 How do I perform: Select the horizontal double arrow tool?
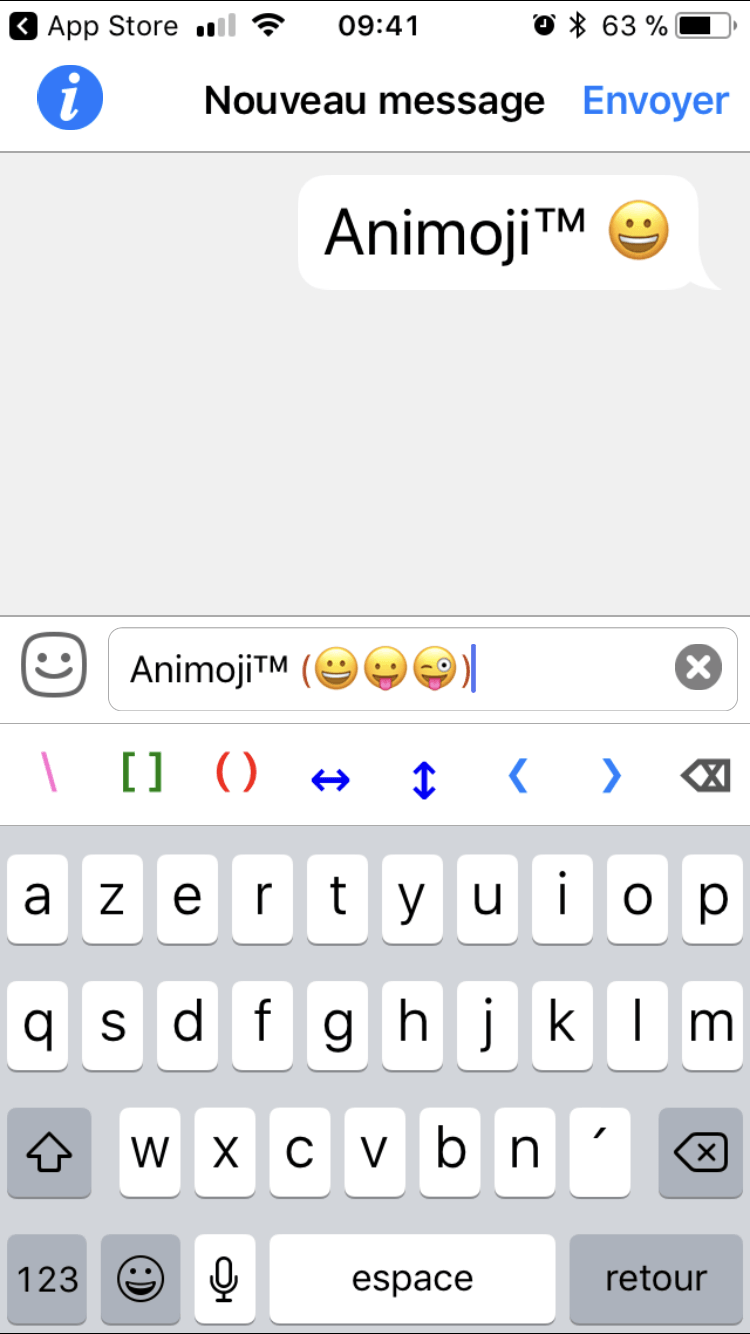(x=330, y=779)
